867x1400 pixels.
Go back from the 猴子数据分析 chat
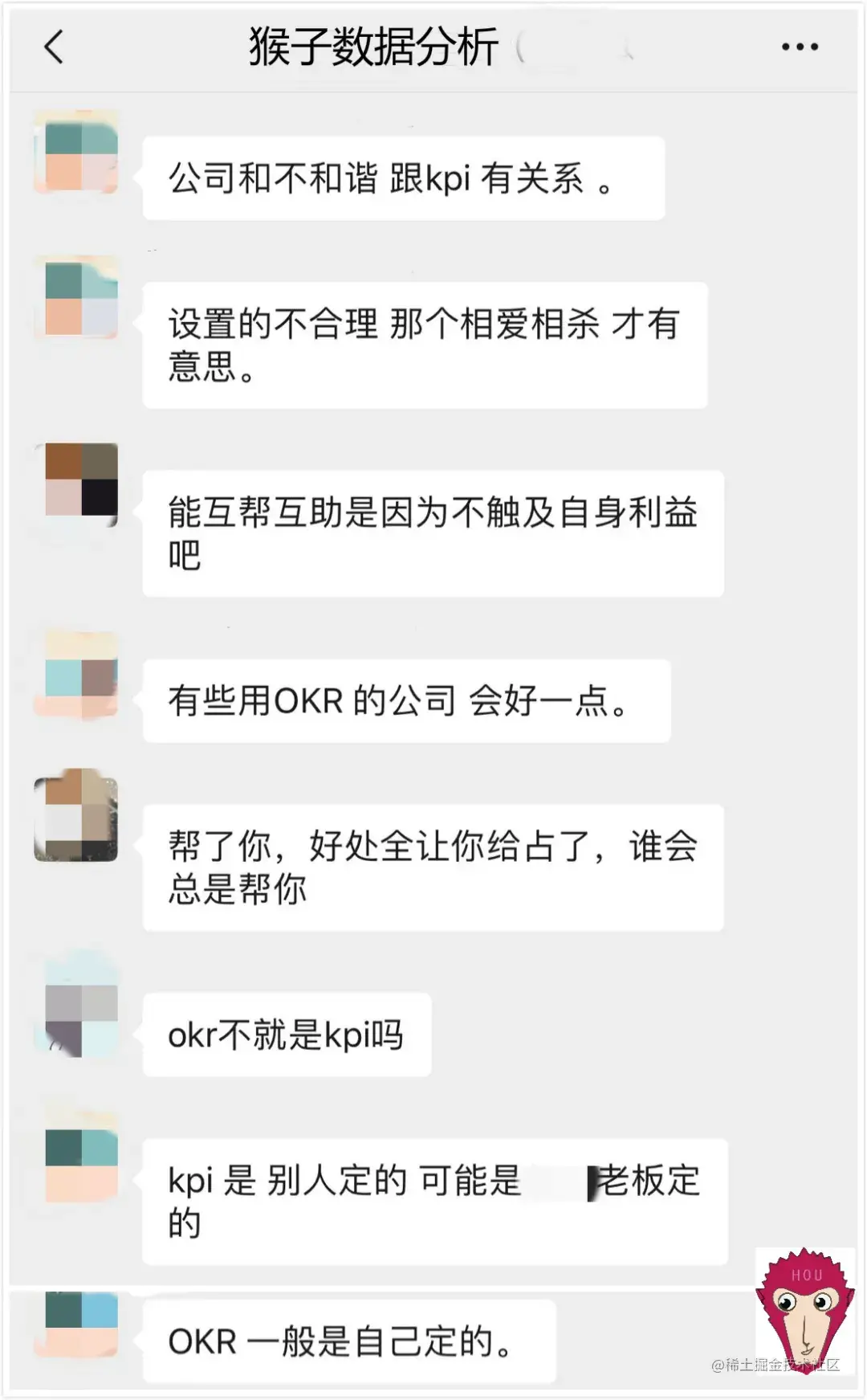click(x=54, y=47)
